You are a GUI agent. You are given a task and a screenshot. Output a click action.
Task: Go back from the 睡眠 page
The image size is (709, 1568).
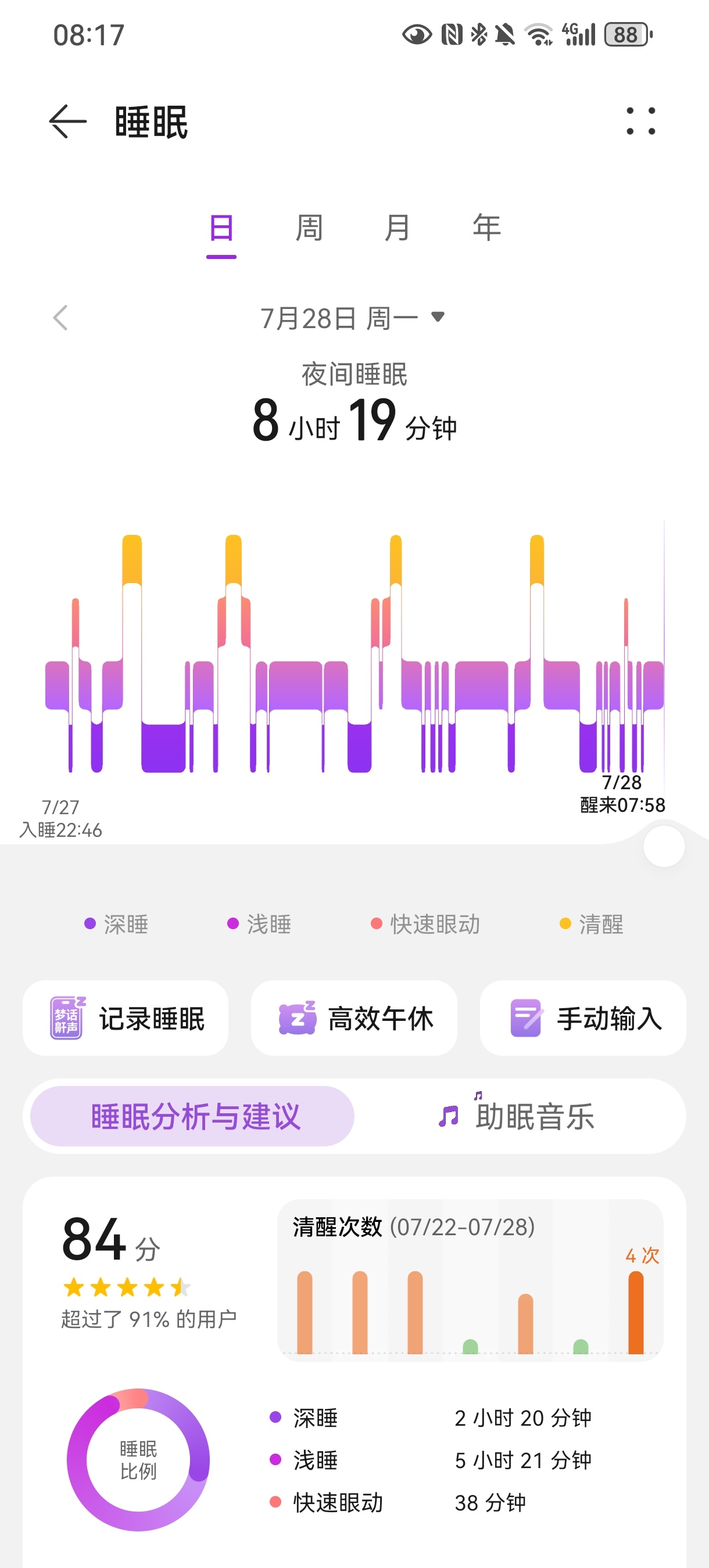(x=67, y=122)
